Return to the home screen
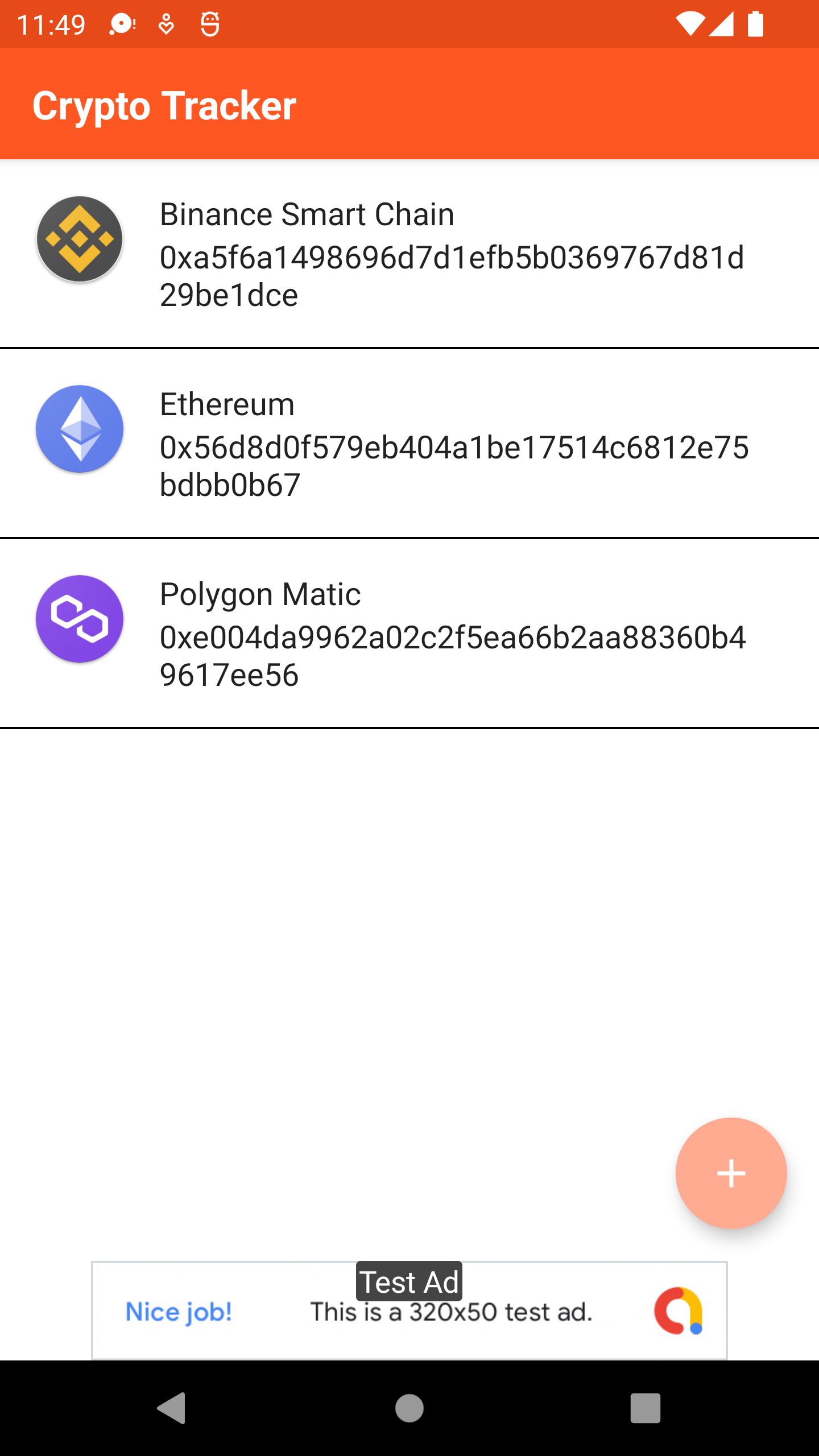 (x=409, y=1408)
